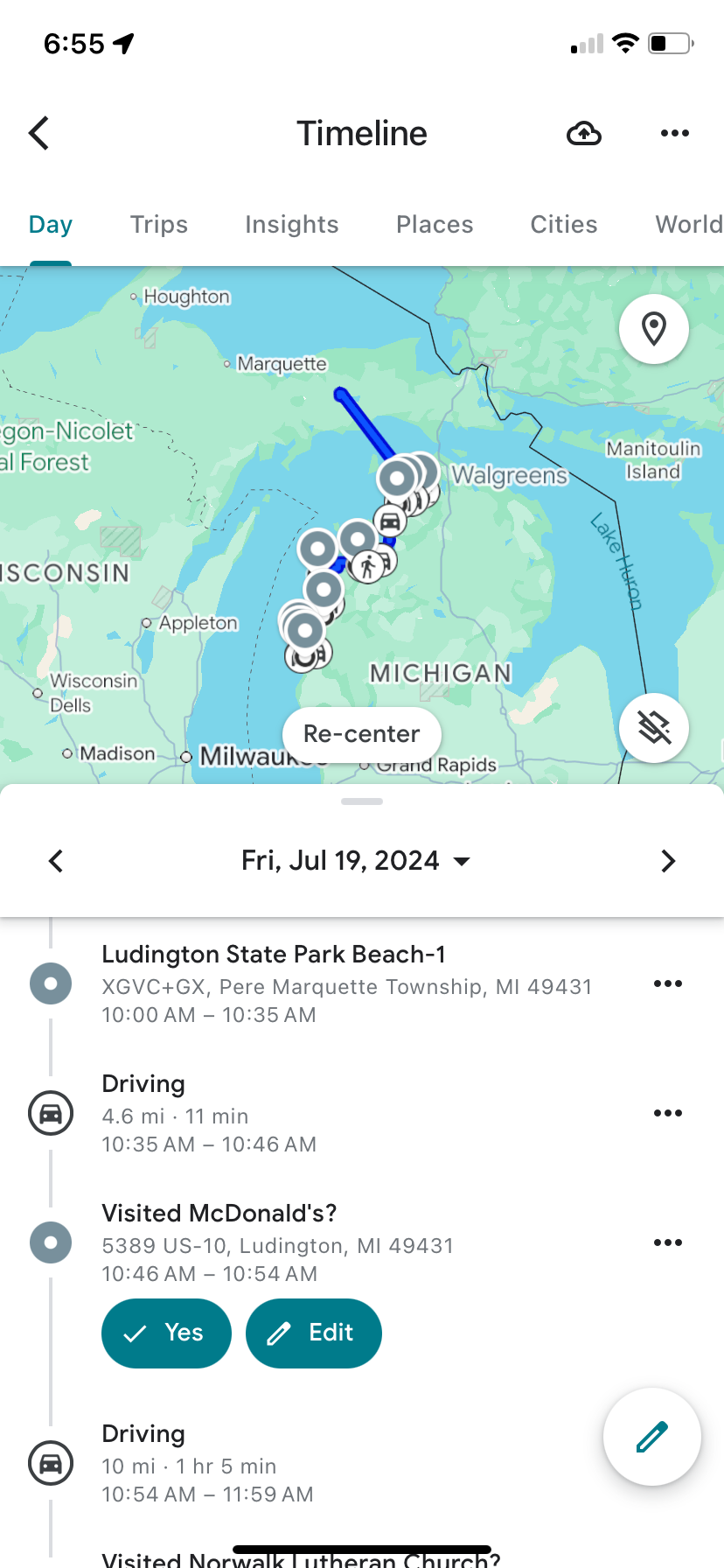The height and width of the screenshot is (1568, 724).
Task: Open the Places tab
Action: (435, 225)
